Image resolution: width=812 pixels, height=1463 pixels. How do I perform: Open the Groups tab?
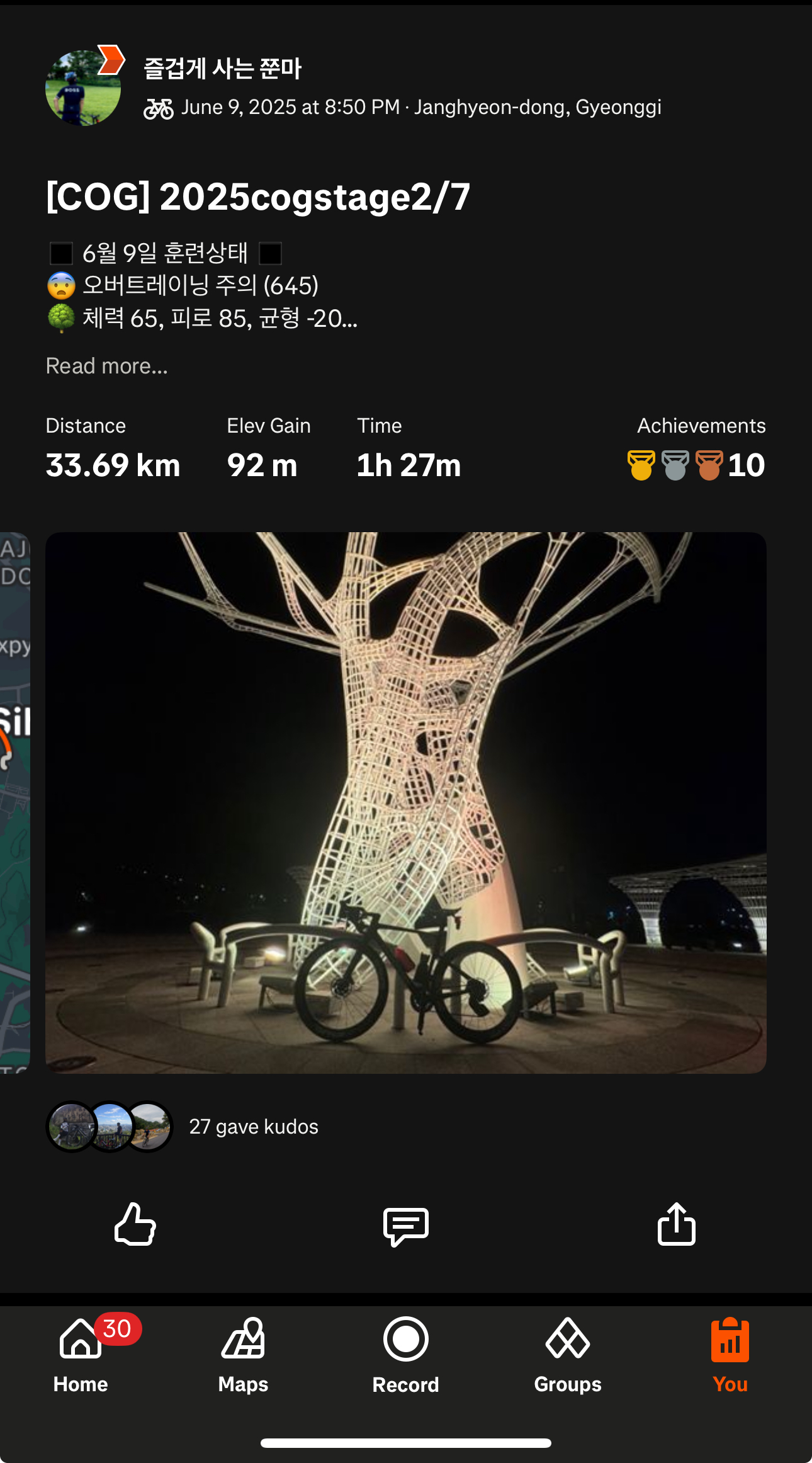(568, 1354)
